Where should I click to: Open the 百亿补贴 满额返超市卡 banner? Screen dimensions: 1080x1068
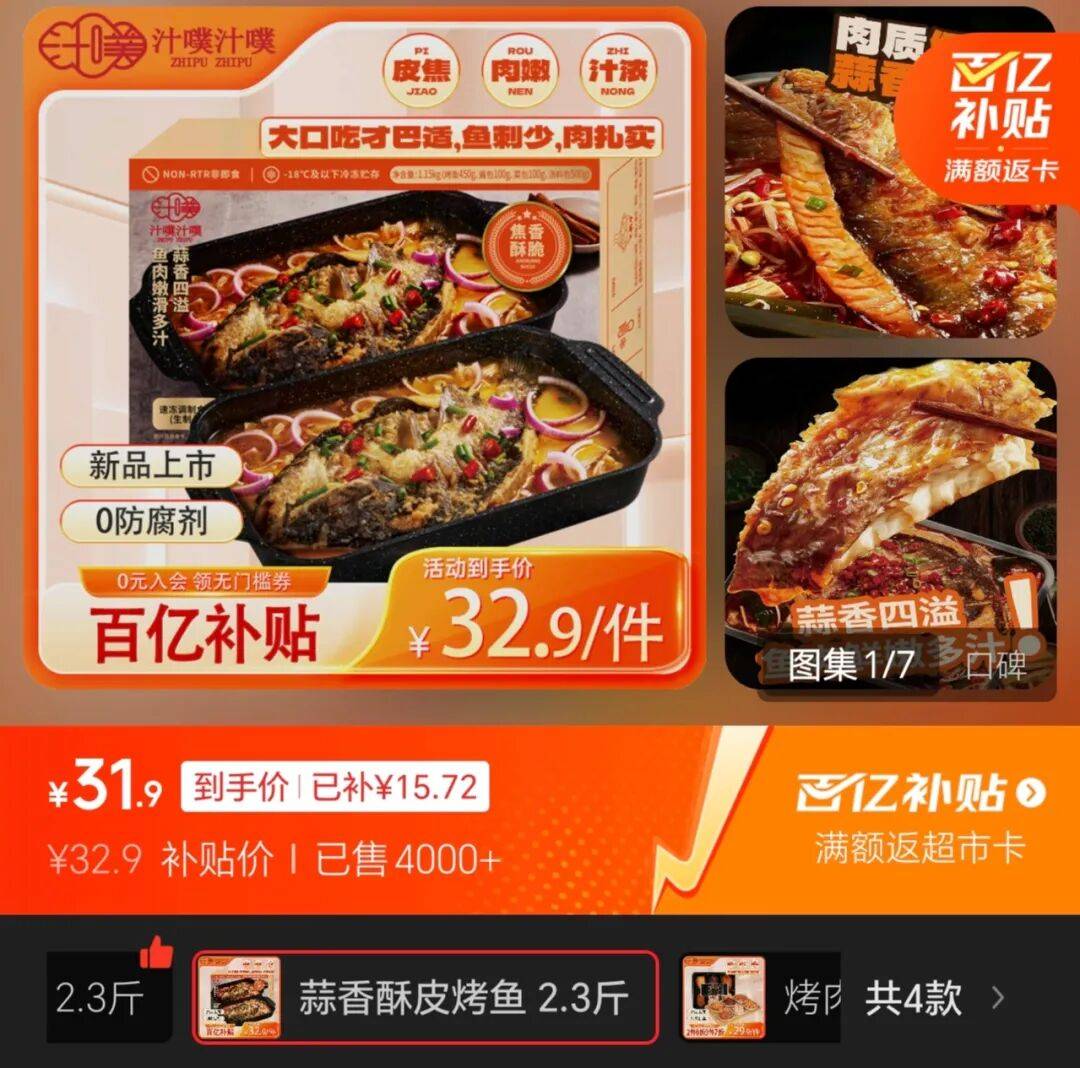[x=920, y=817]
